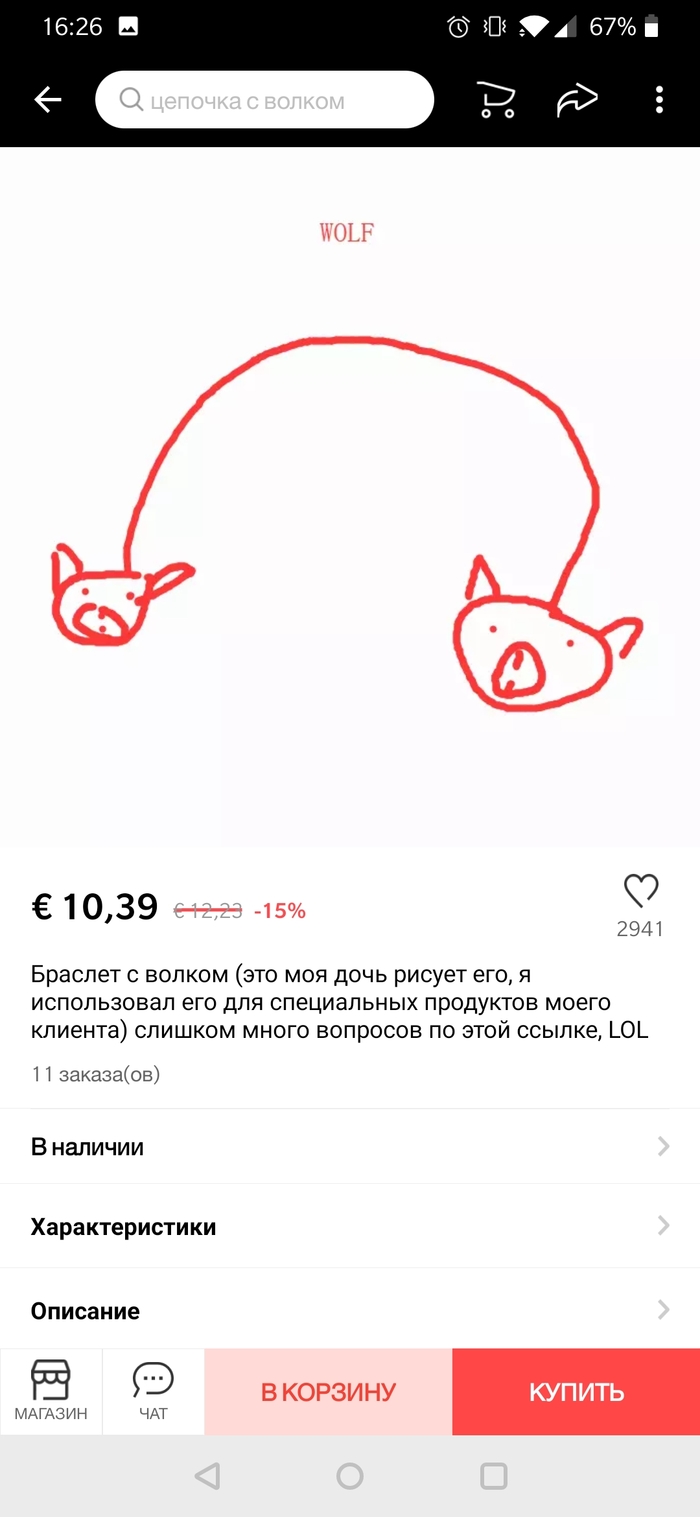
Task: Open the 'В наличии' row
Action: click(x=350, y=1147)
